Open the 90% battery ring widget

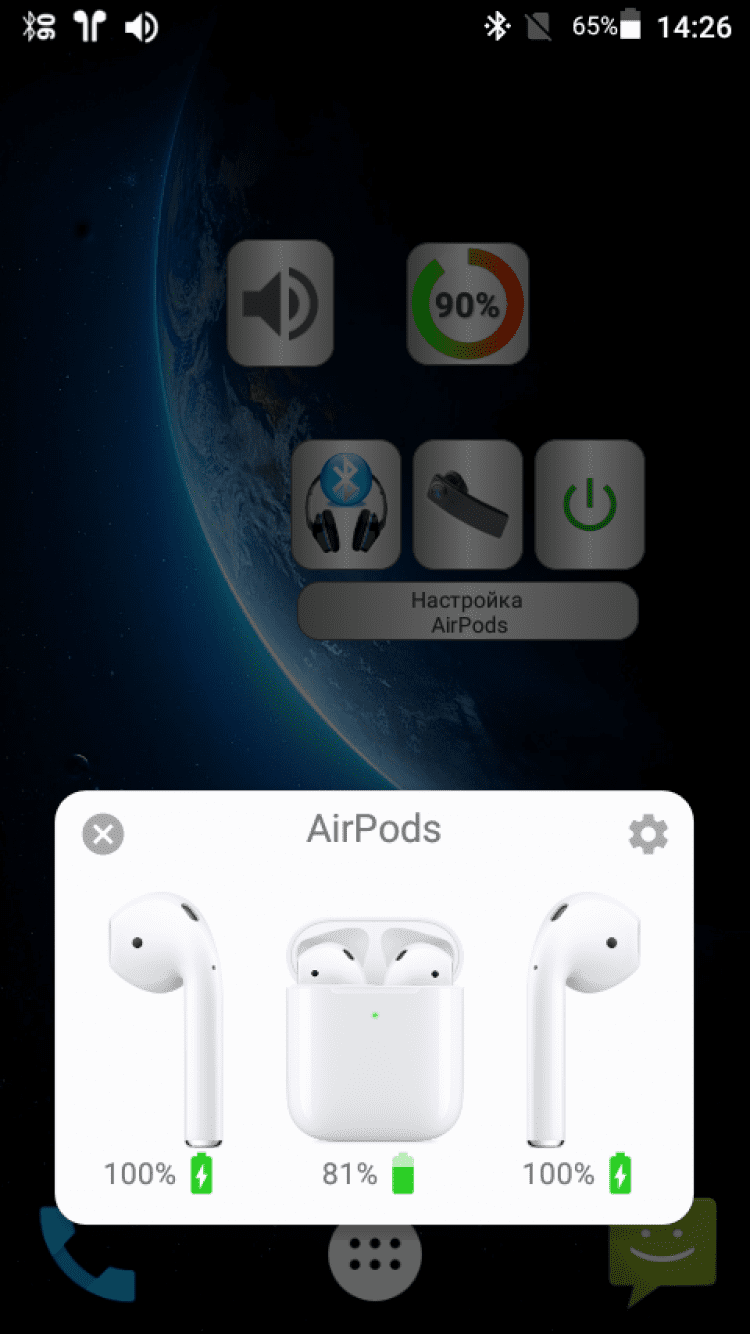click(x=467, y=303)
